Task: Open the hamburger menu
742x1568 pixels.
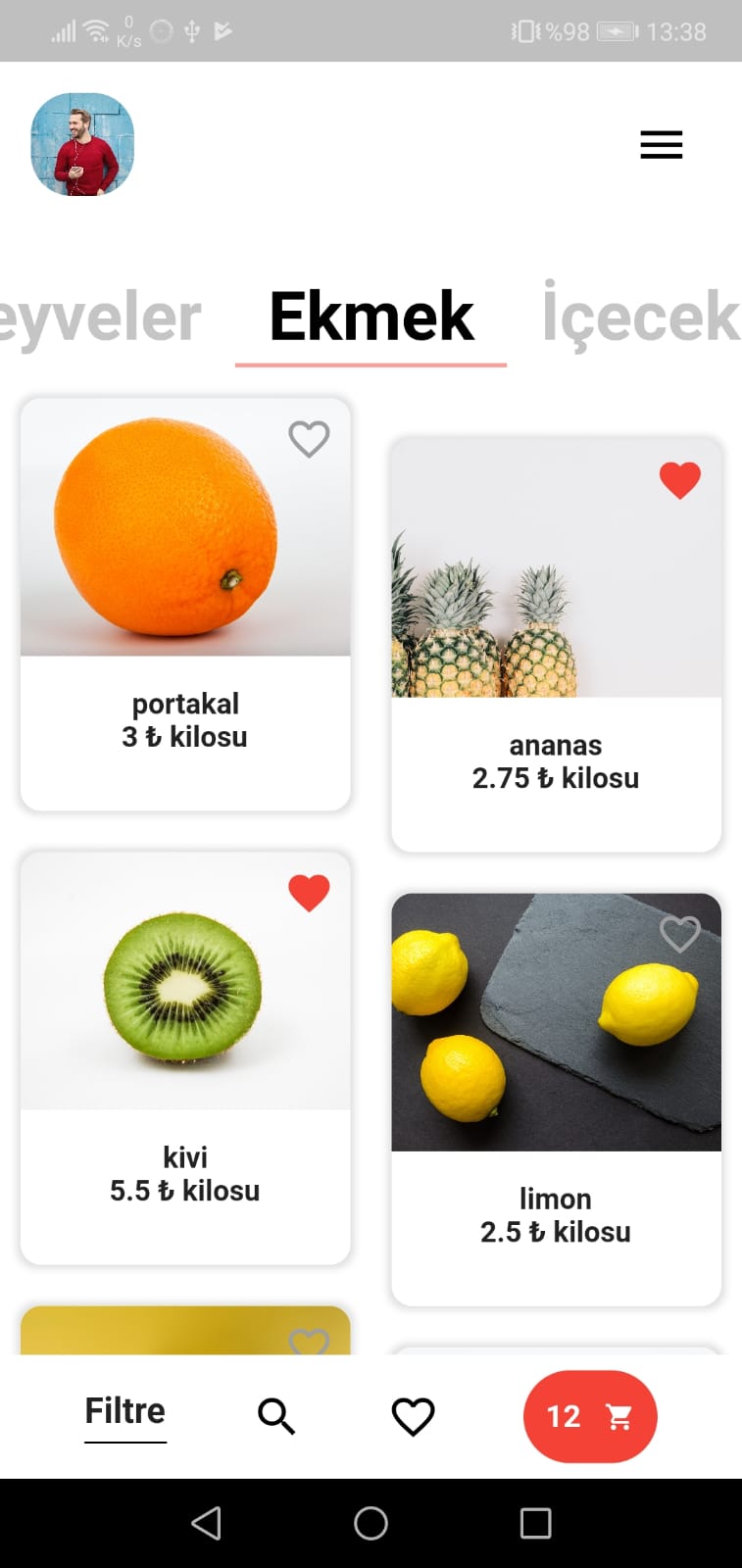Action: pyautogui.click(x=662, y=144)
